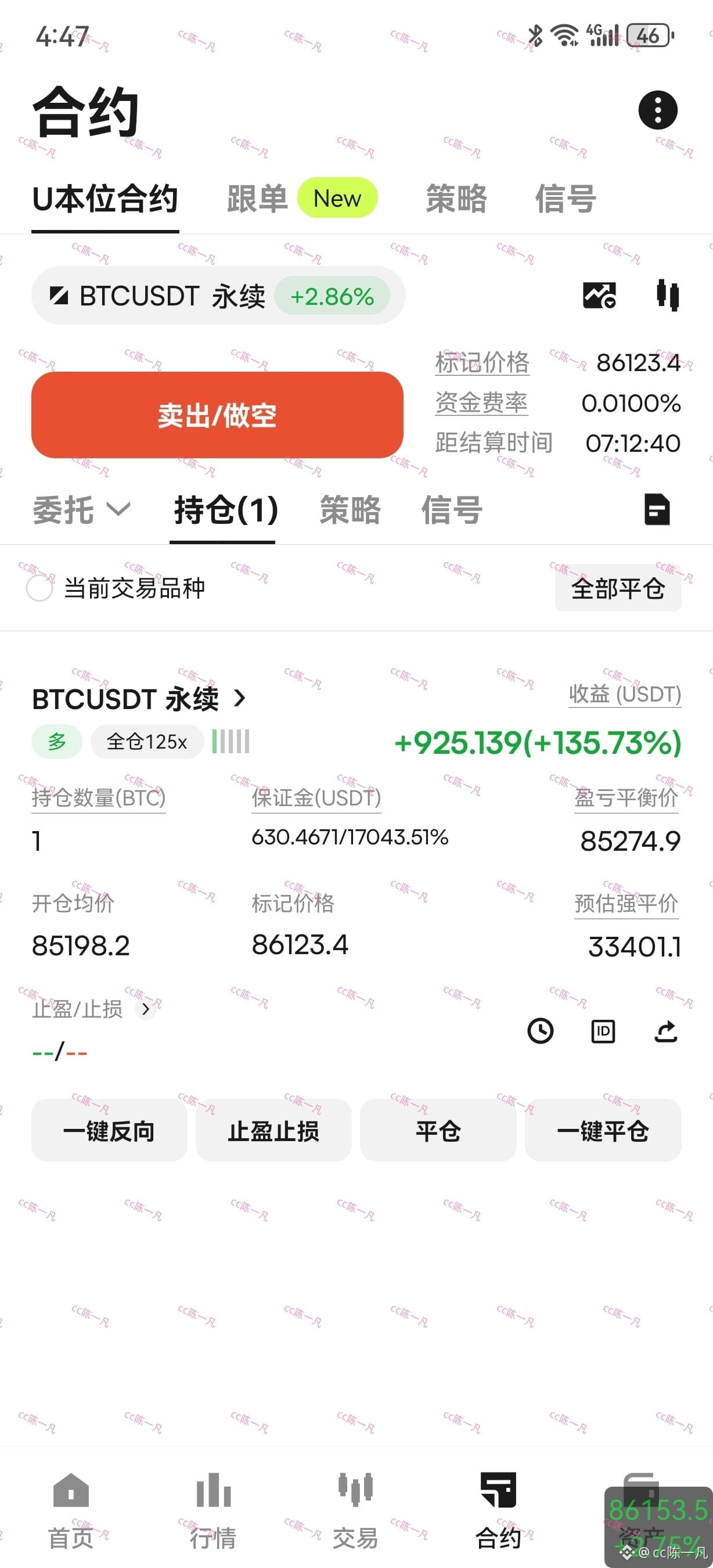Tap the 止盈止损 button

274,1130
